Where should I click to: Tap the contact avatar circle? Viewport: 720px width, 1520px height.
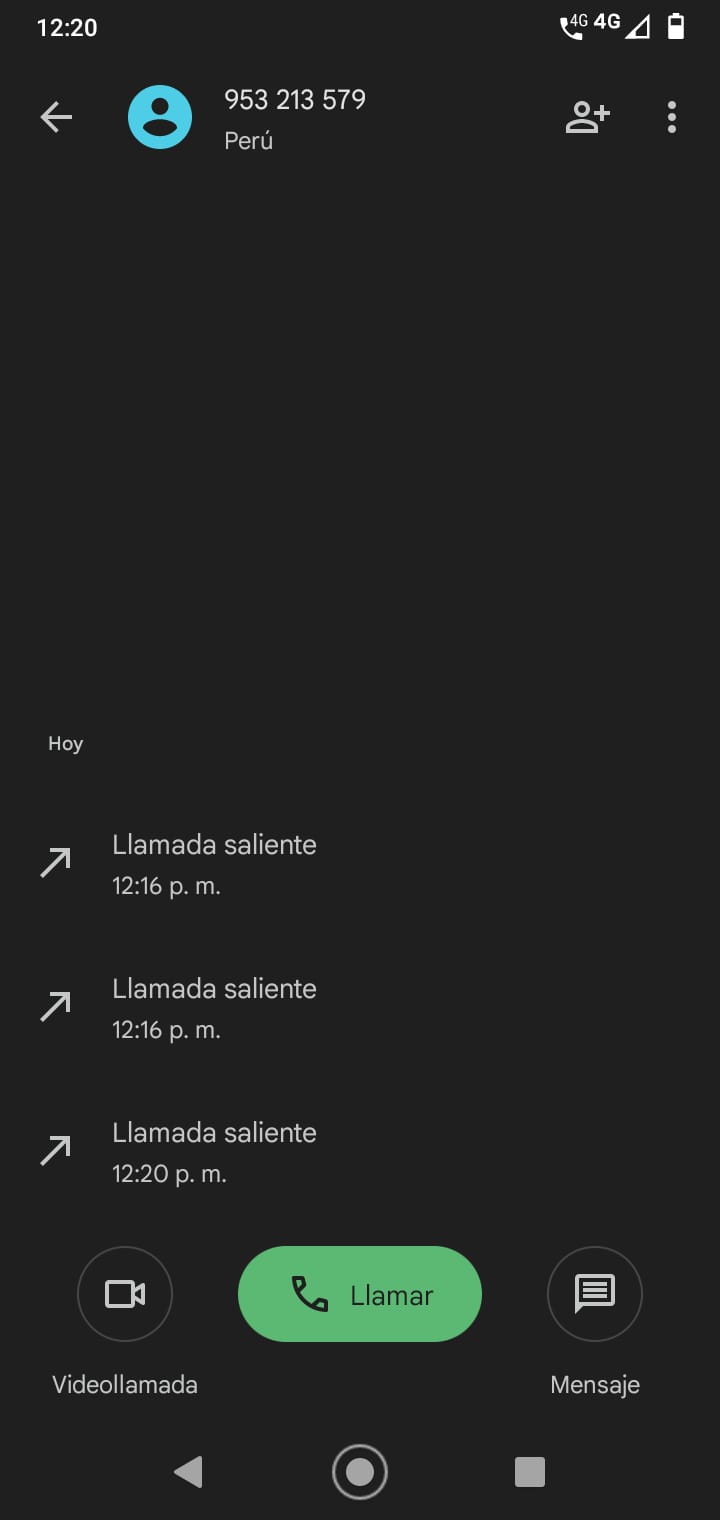tap(160, 118)
